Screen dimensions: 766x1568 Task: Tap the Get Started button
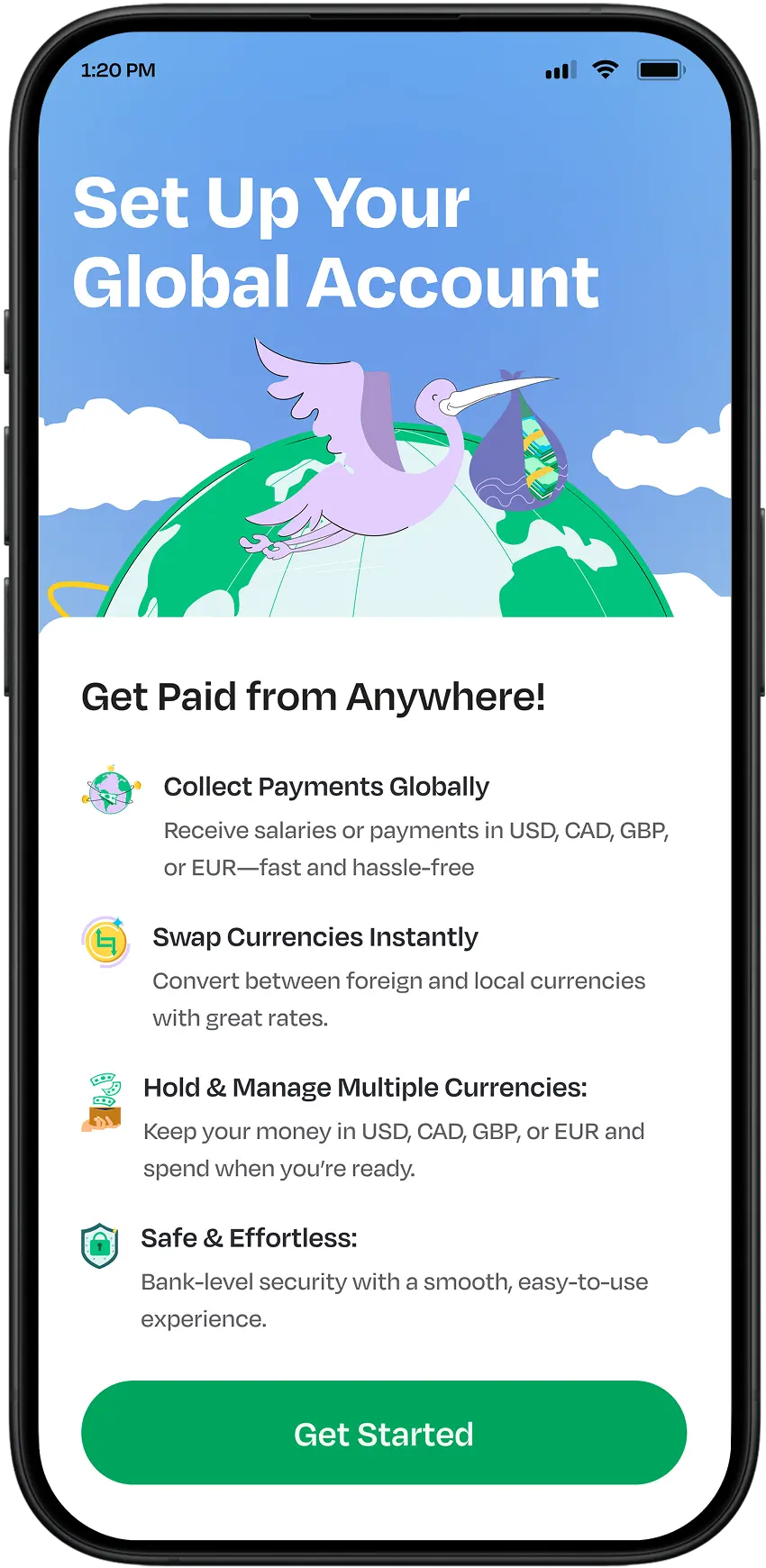(x=383, y=1433)
